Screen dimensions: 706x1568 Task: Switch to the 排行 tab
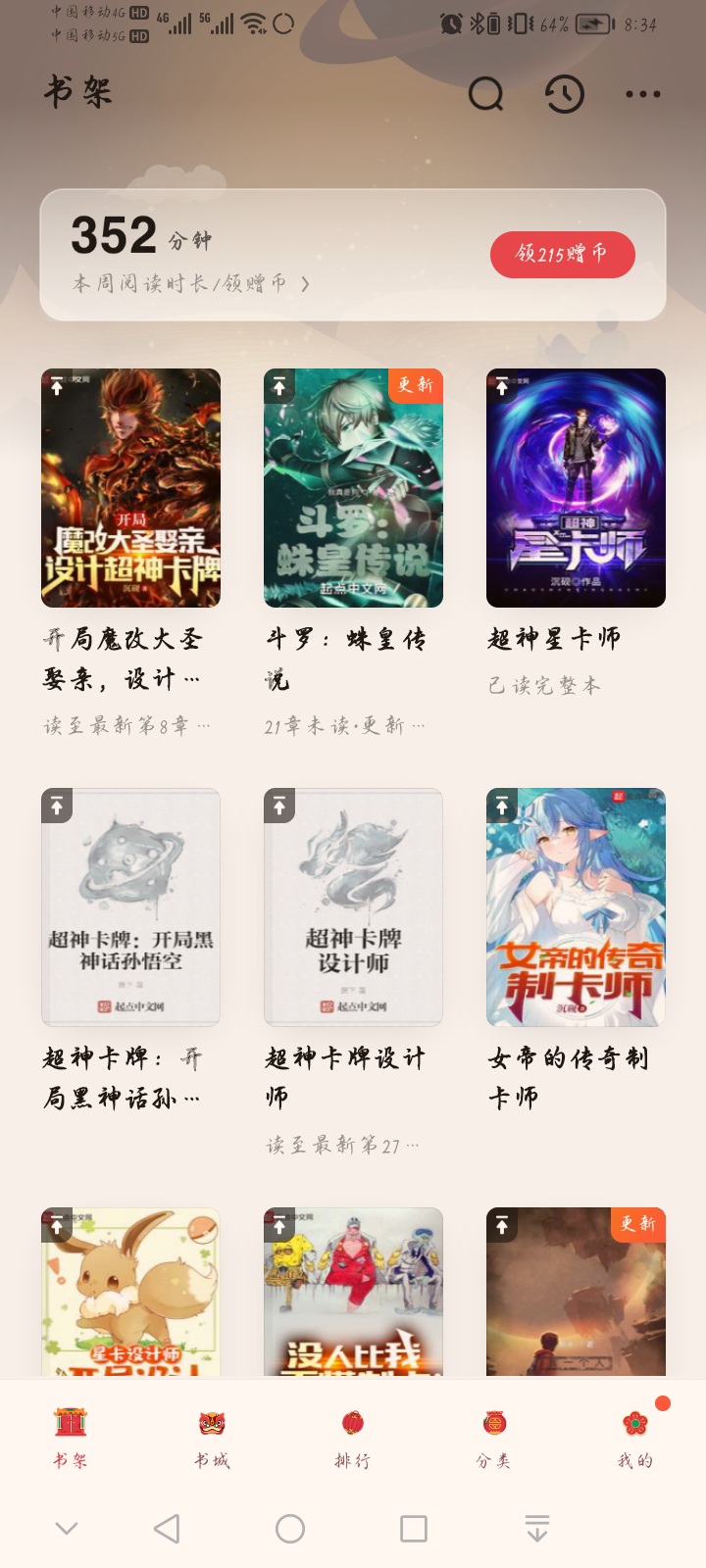pos(353,1438)
